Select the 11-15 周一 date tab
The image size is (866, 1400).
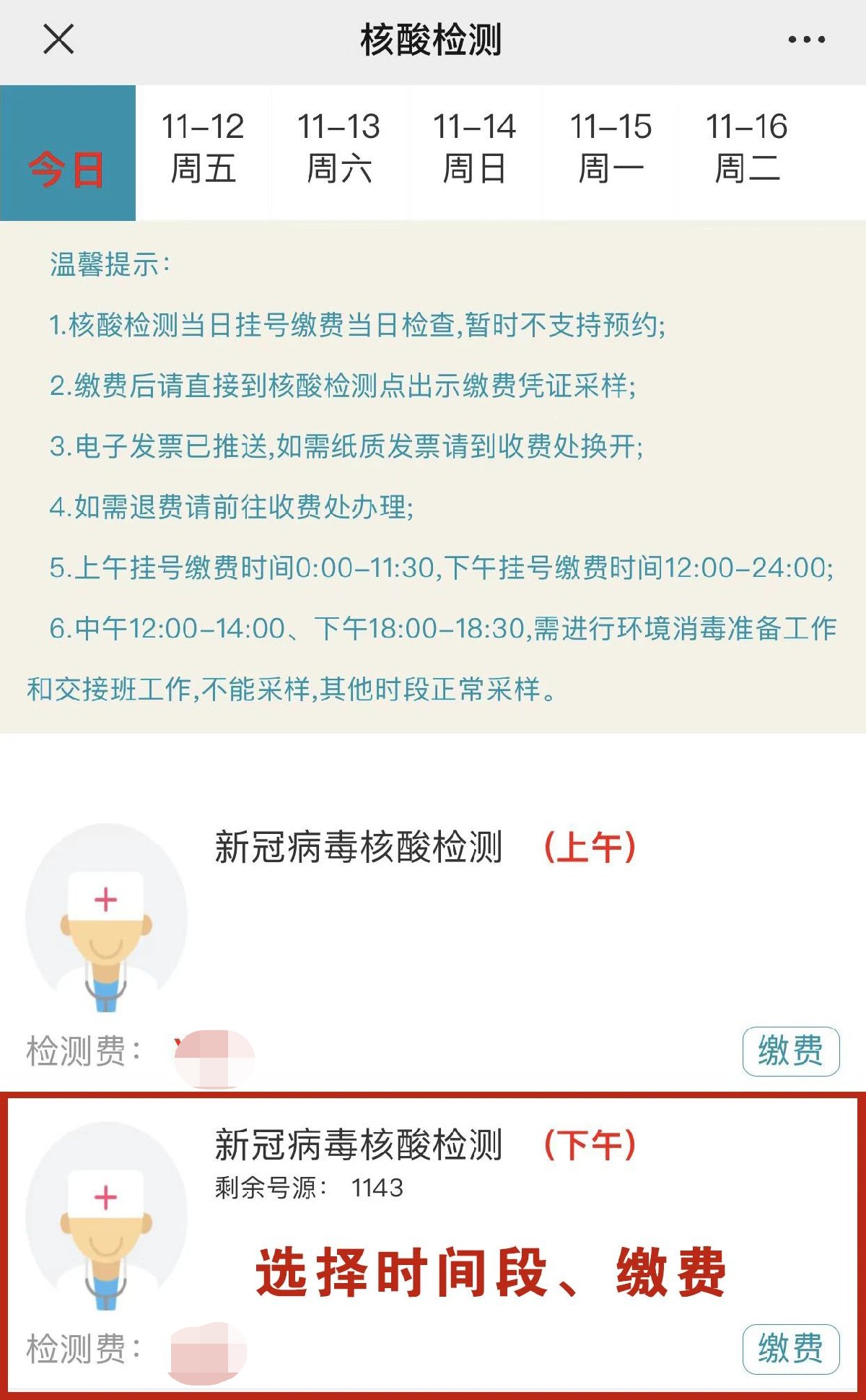611,149
